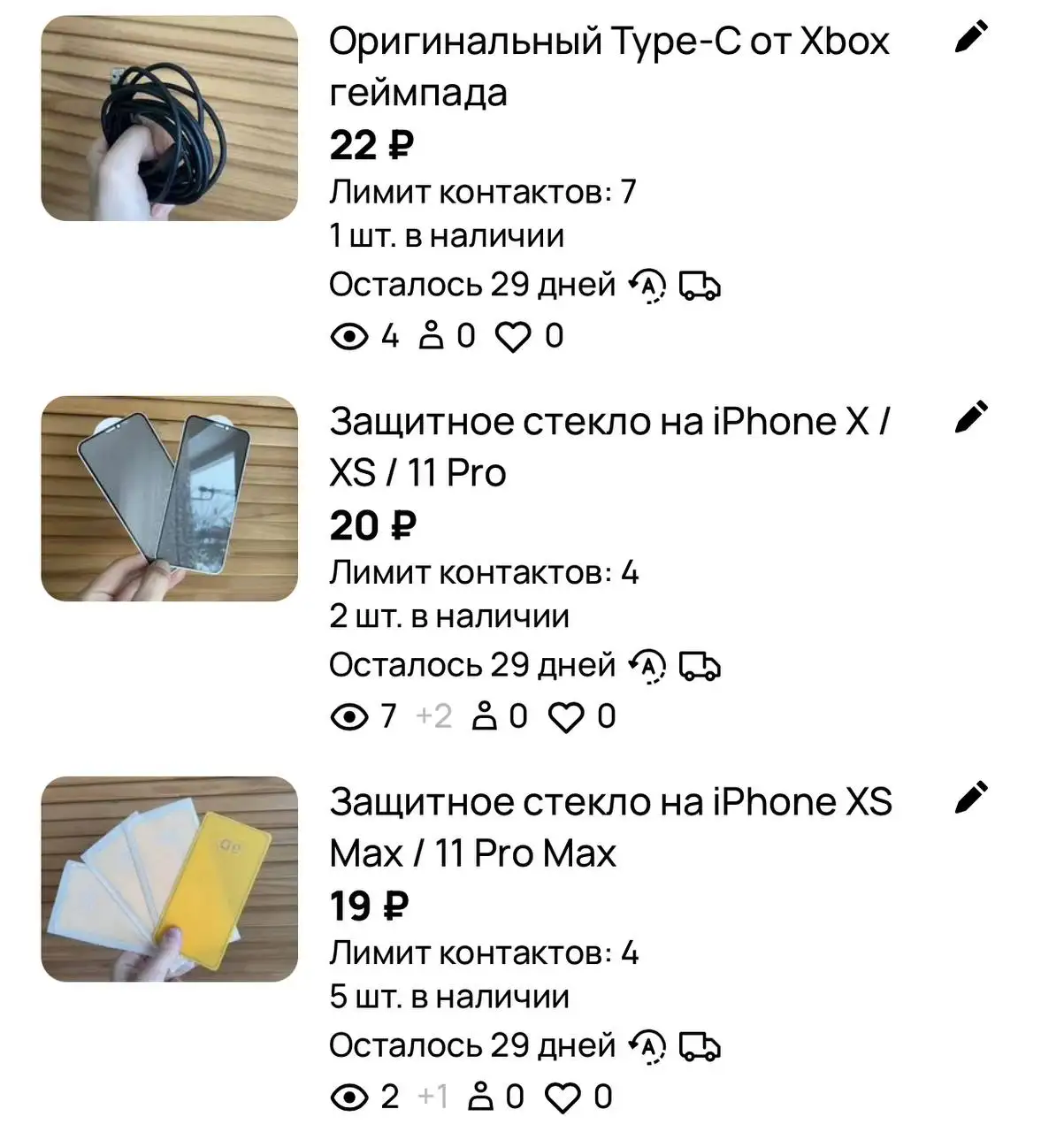Edit the Xbox Type-C cable listing
This screenshot has width=1064, height=1132.
pyautogui.click(x=970, y=37)
